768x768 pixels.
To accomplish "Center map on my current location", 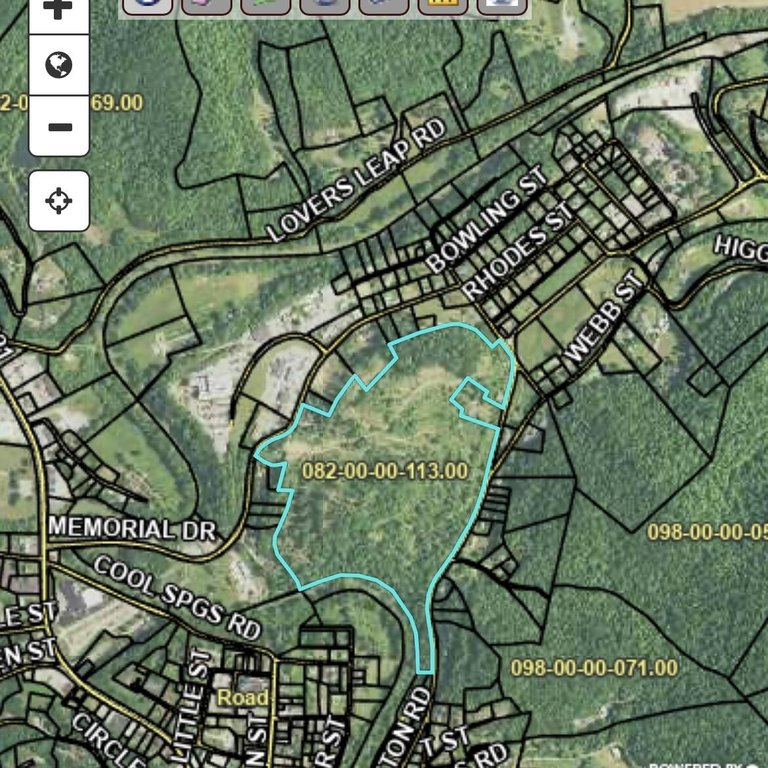I will pos(59,201).
